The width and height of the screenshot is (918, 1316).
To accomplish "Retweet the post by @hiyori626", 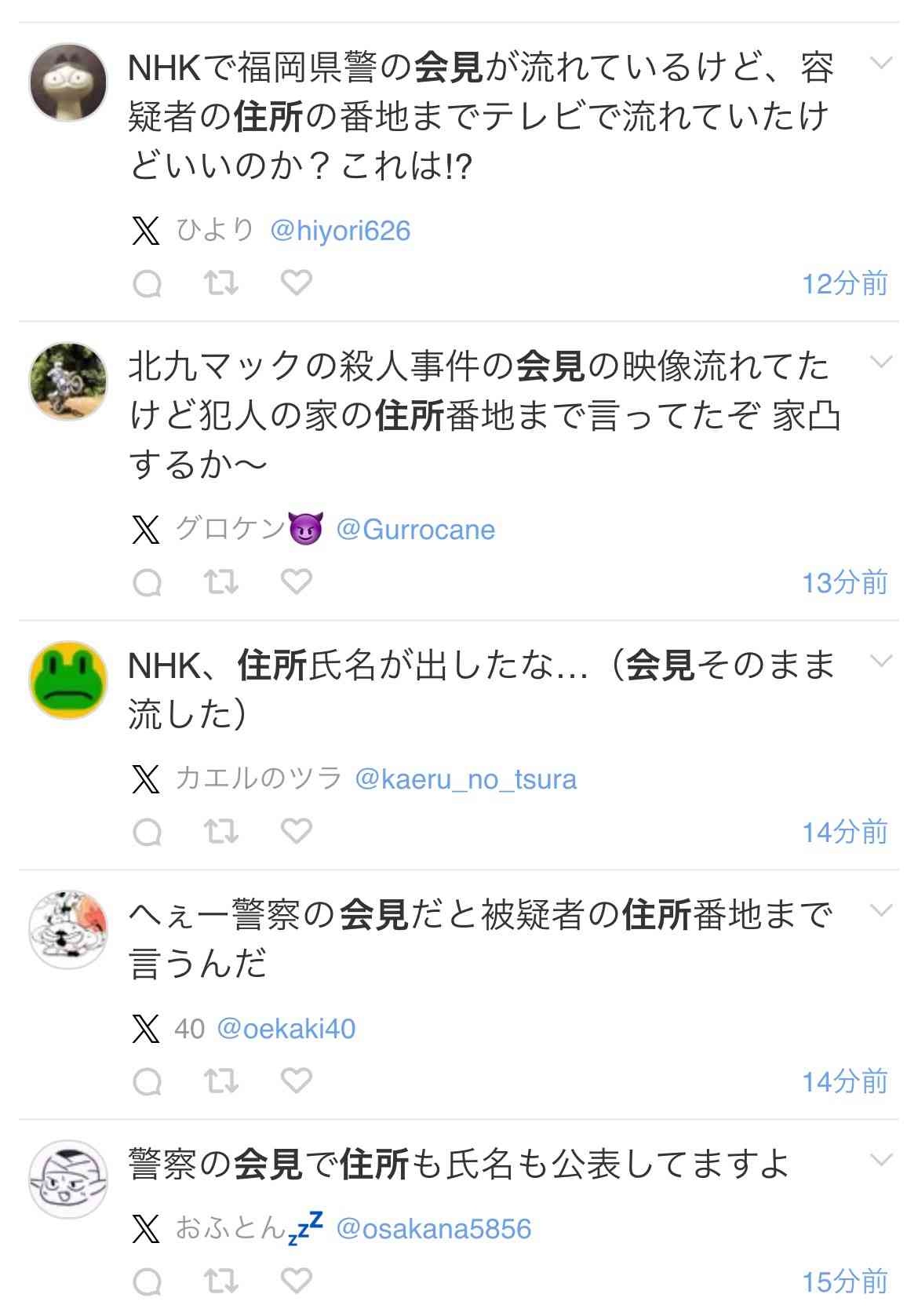I will [221, 283].
